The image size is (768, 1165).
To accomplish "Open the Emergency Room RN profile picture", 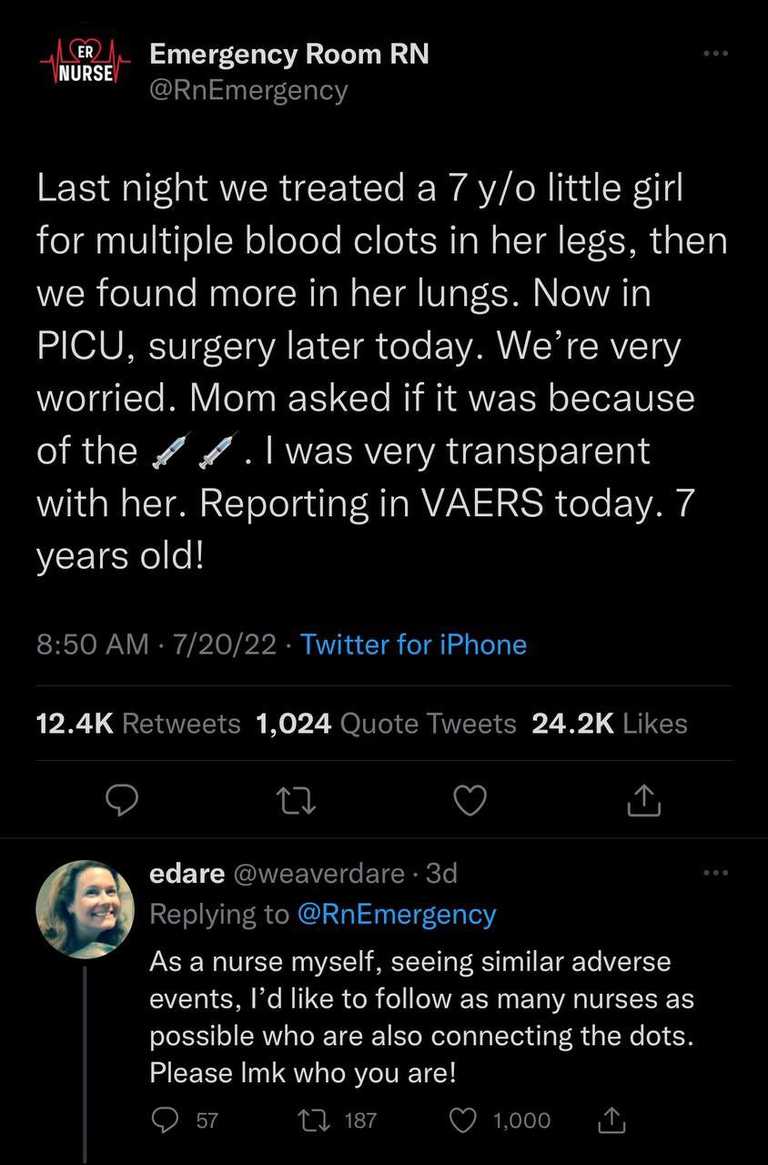I will coord(85,70).
